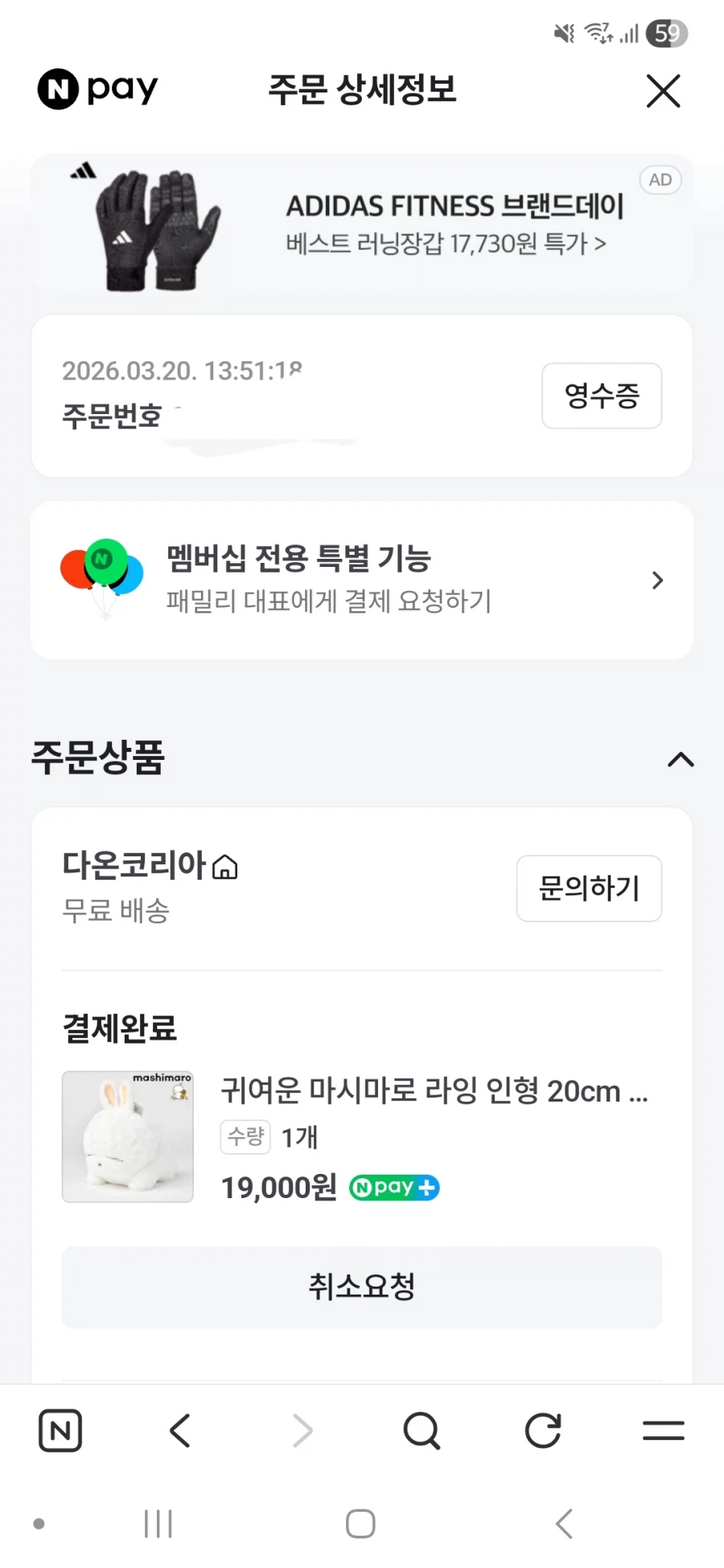Open the 마시마로 plush product thumbnail
The height and width of the screenshot is (1568, 724).
127,1137
